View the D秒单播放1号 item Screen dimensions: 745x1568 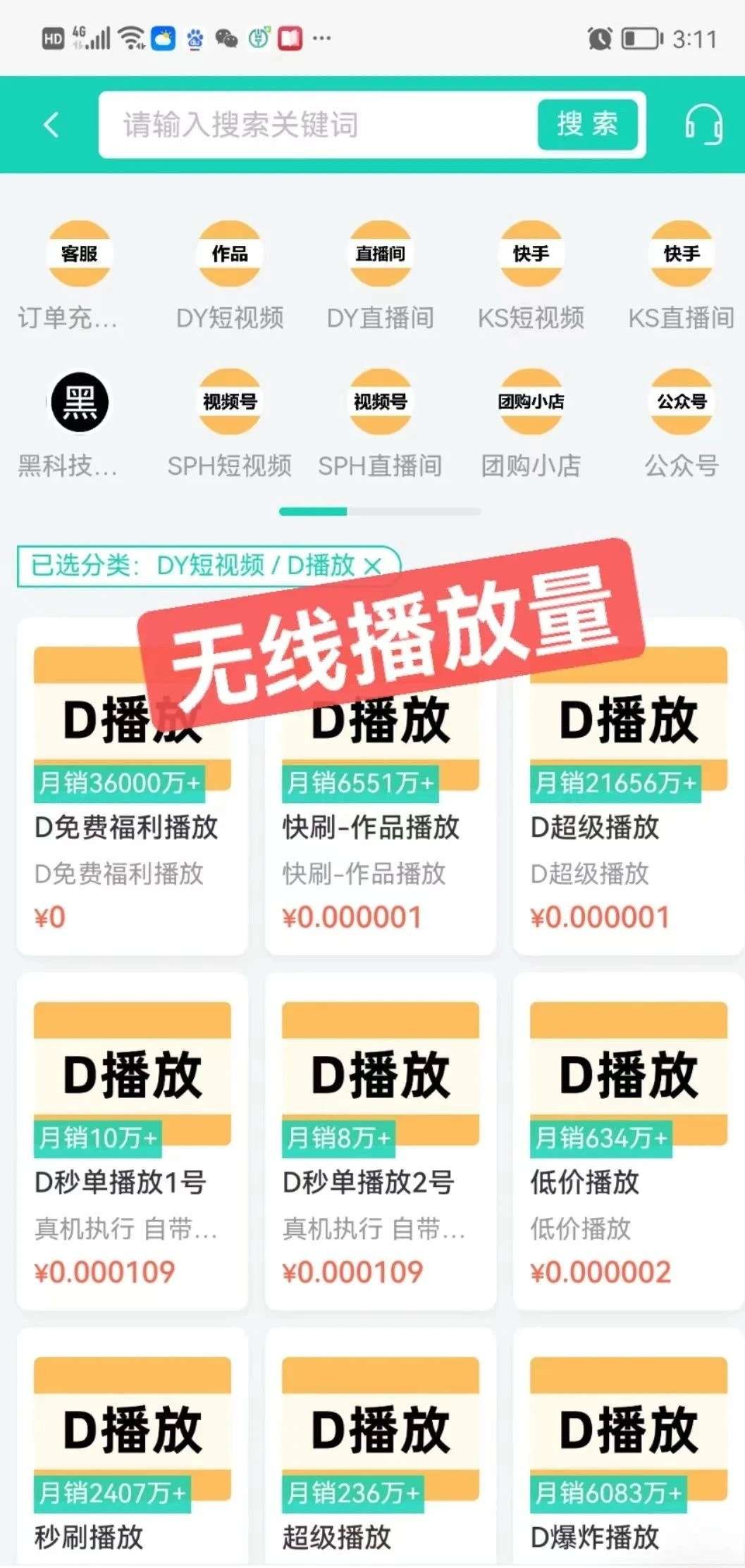(133, 1142)
